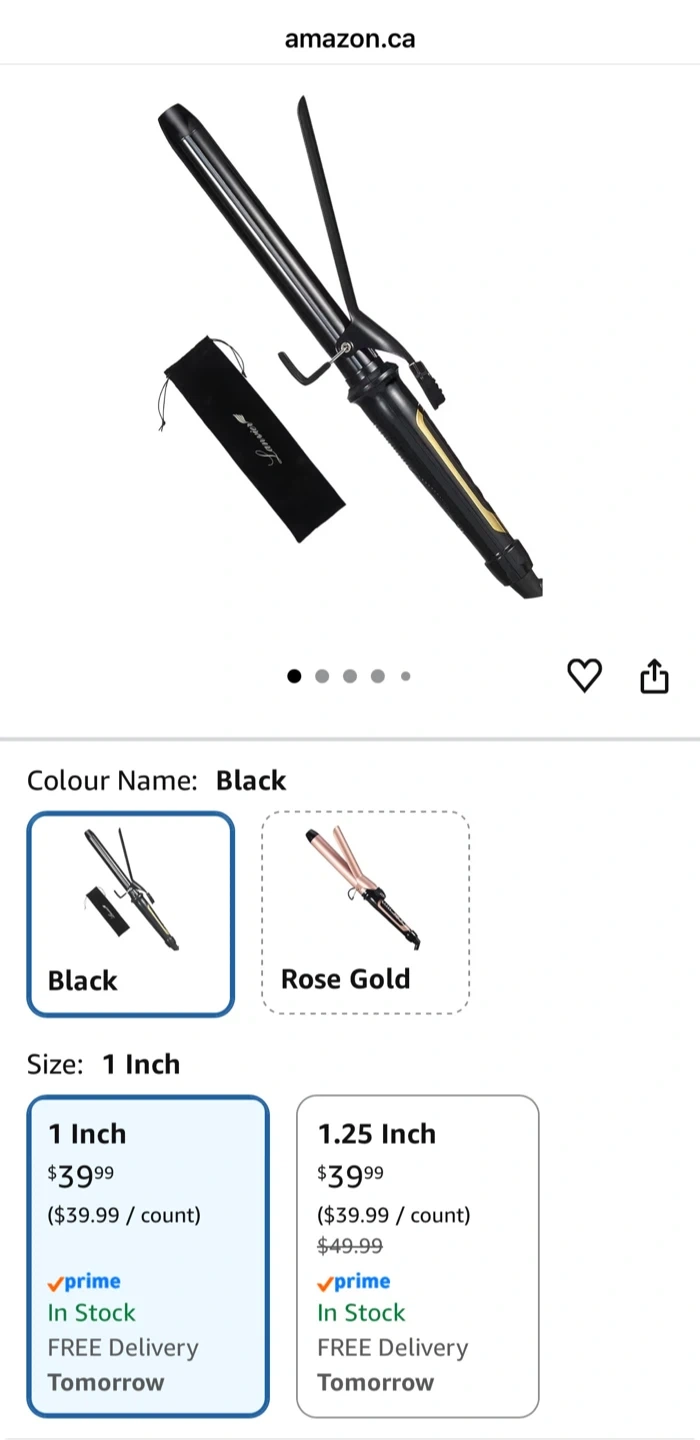Select the 1 Inch size option
Screen dimensions: 700x1440
tap(148, 1256)
